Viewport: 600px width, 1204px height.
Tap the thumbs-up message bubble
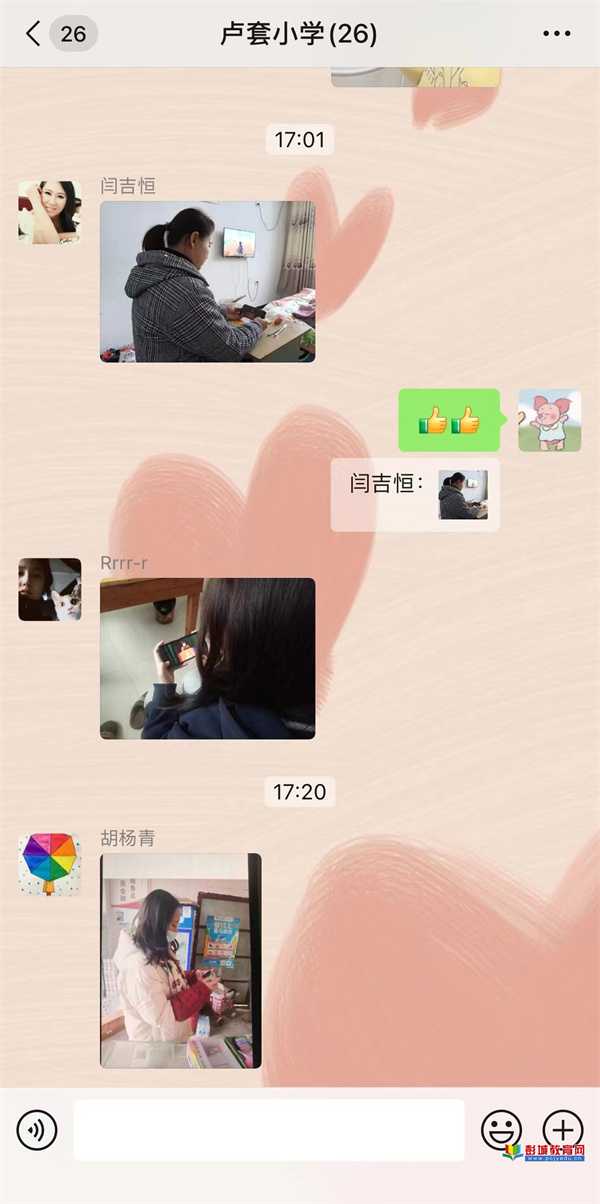[449, 420]
